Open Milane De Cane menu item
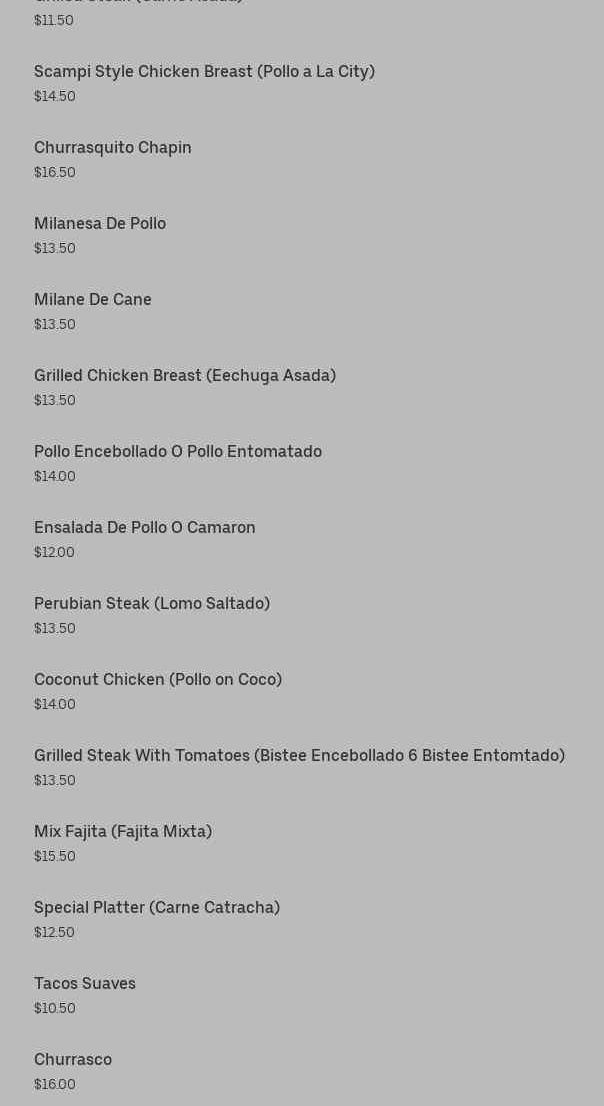The width and height of the screenshot is (604, 1106). point(93,300)
